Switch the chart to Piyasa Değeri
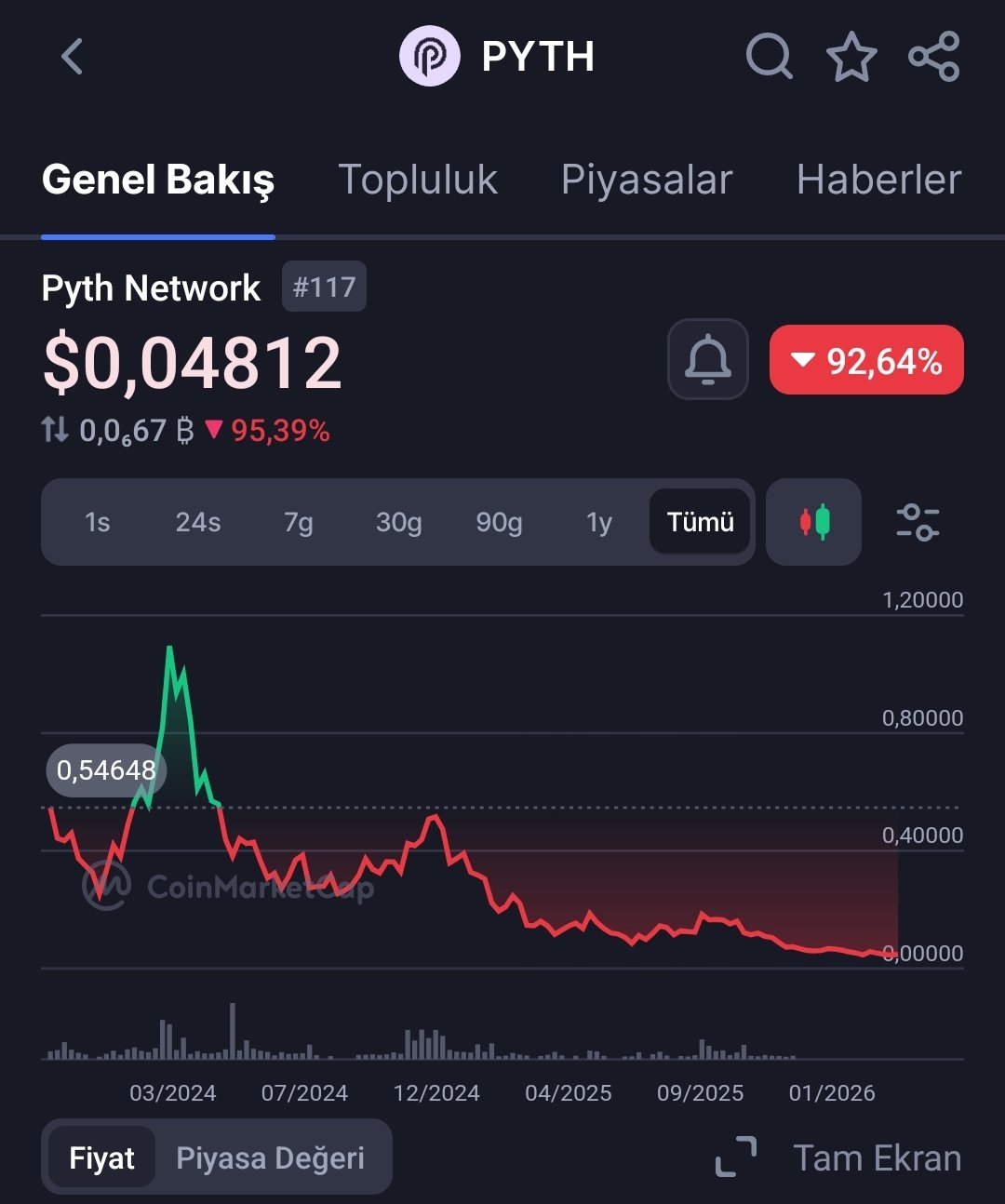The width and height of the screenshot is (1005, 1204). point(270,1158)
